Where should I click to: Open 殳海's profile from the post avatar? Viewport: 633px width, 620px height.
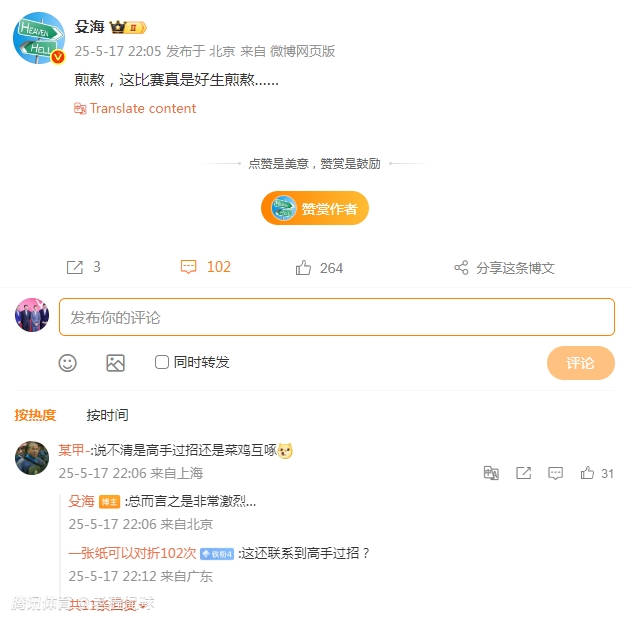click(x=39, y=39)
